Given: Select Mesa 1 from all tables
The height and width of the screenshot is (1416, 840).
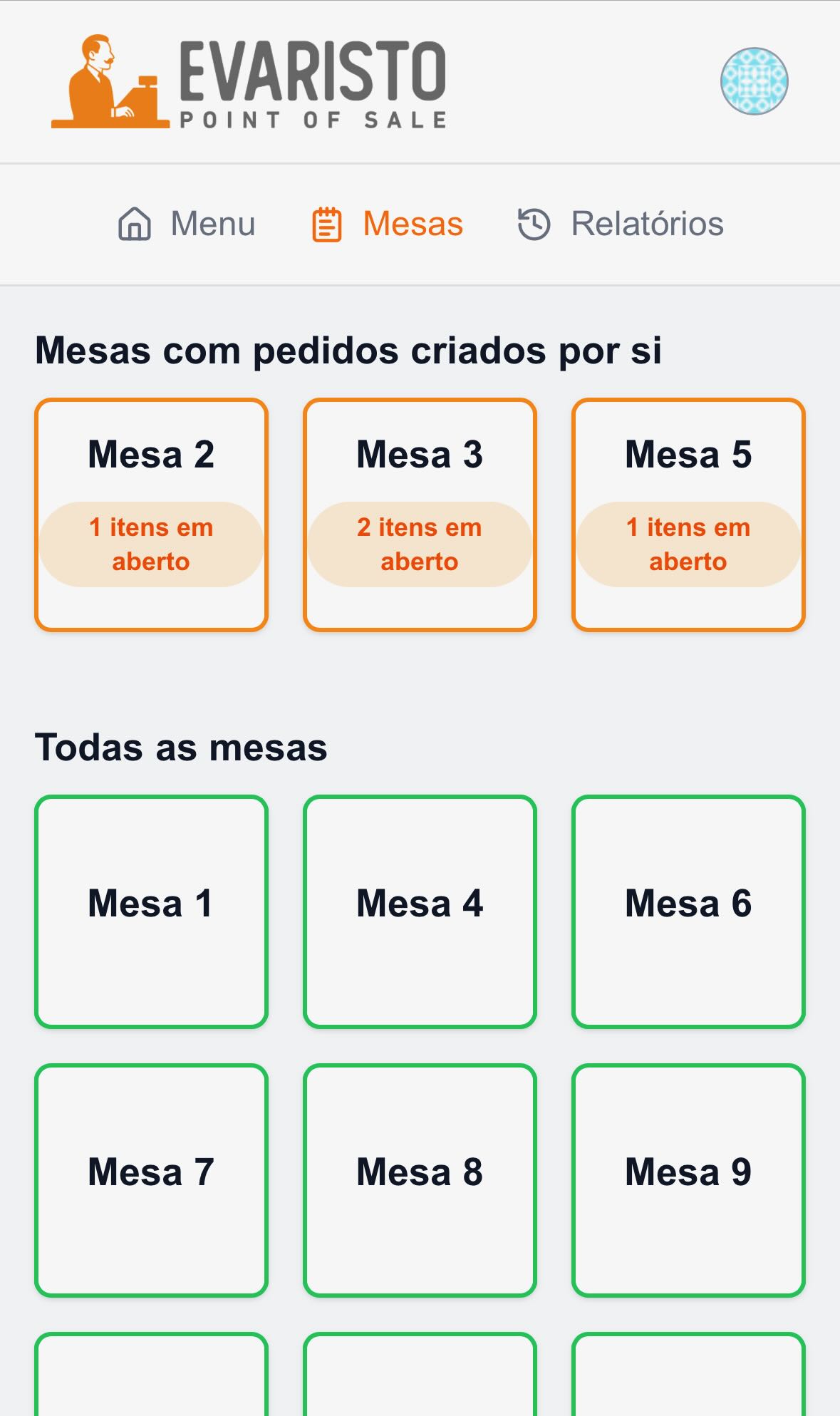Looking at the screenshot, I should tap(151, 911).
